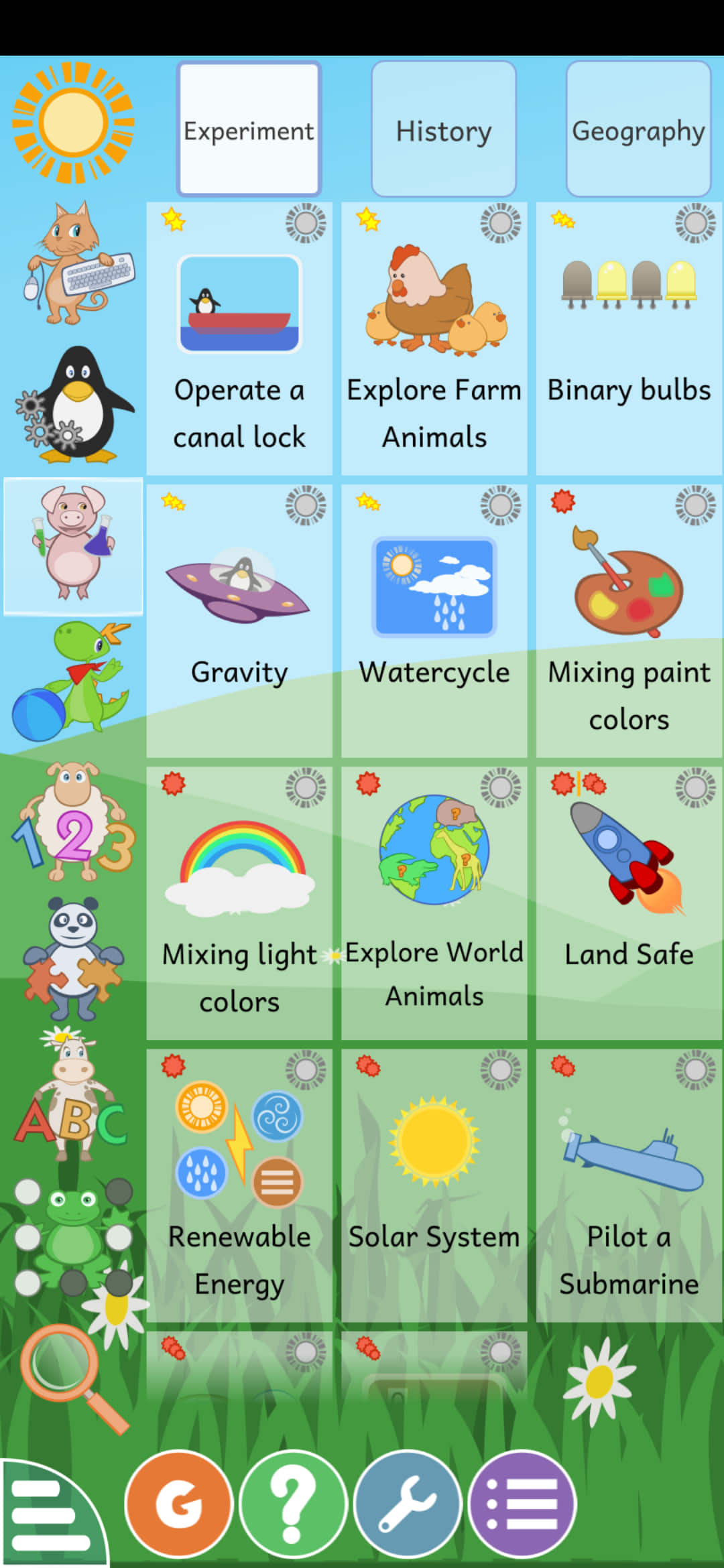Open the sheep 123 math category
Screen dimensions: 724x1568
pos(73,822)
